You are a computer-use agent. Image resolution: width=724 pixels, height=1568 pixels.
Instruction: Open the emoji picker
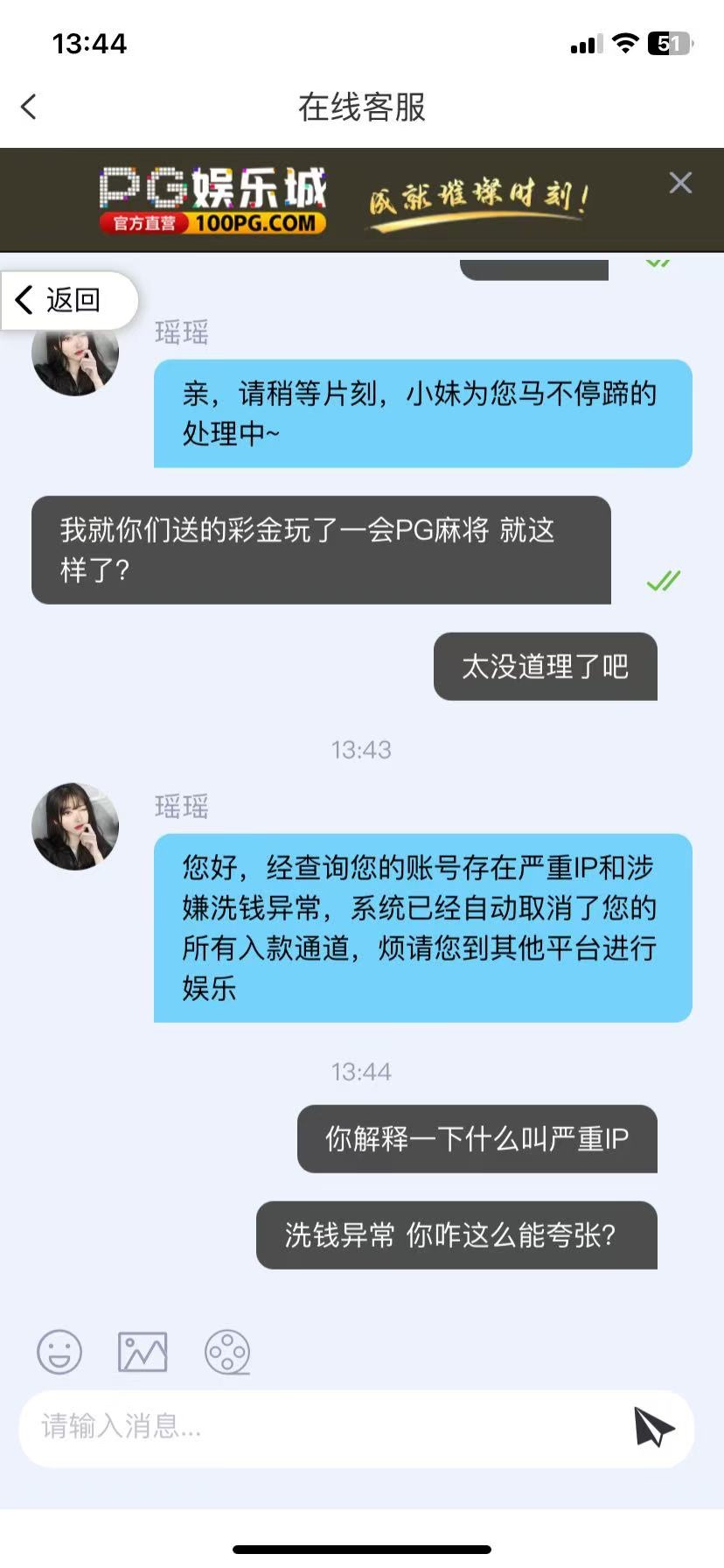(x=59, y=1351)
